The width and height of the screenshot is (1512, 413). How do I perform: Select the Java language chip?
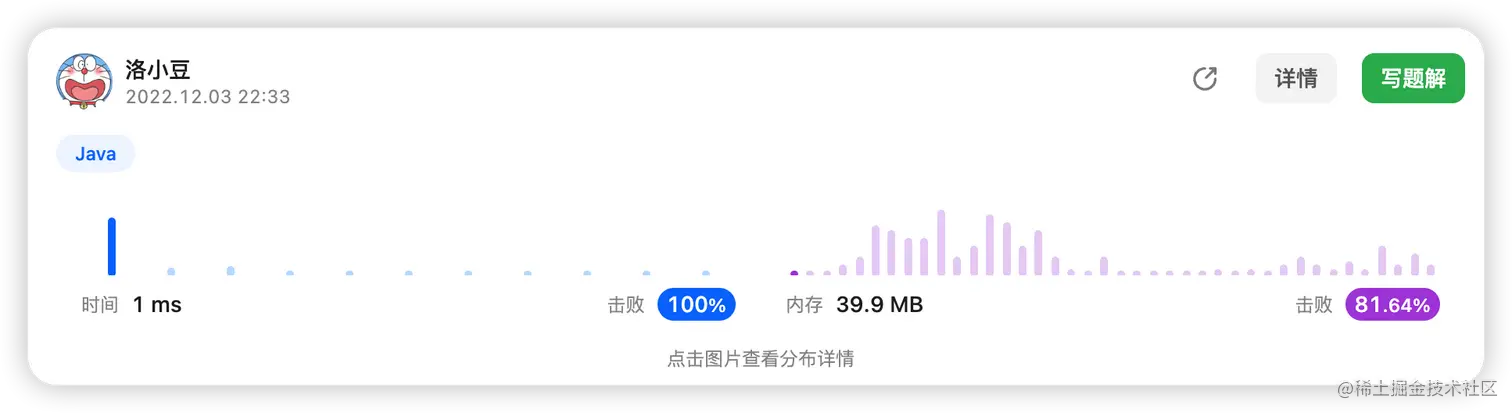96,154
